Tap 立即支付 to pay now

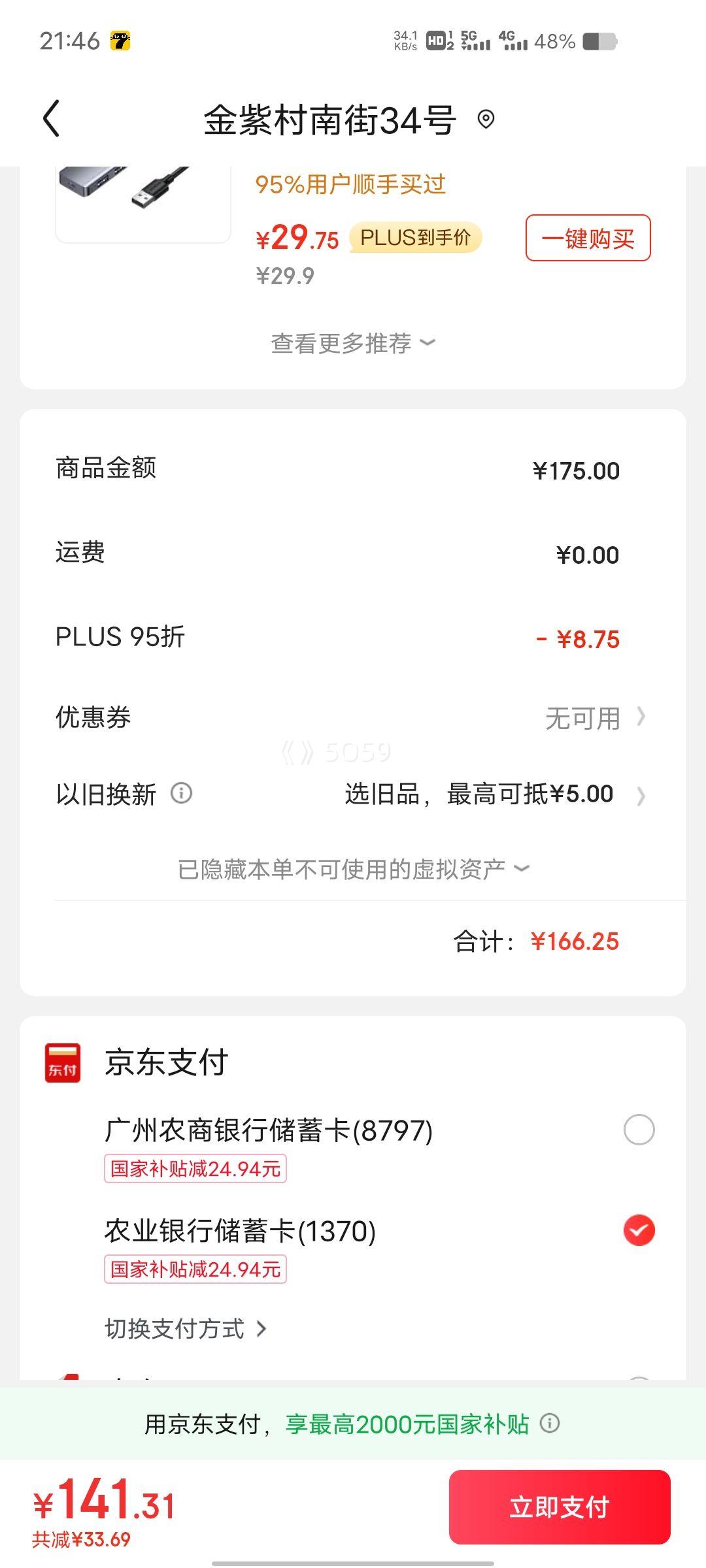coord(560,1507)
